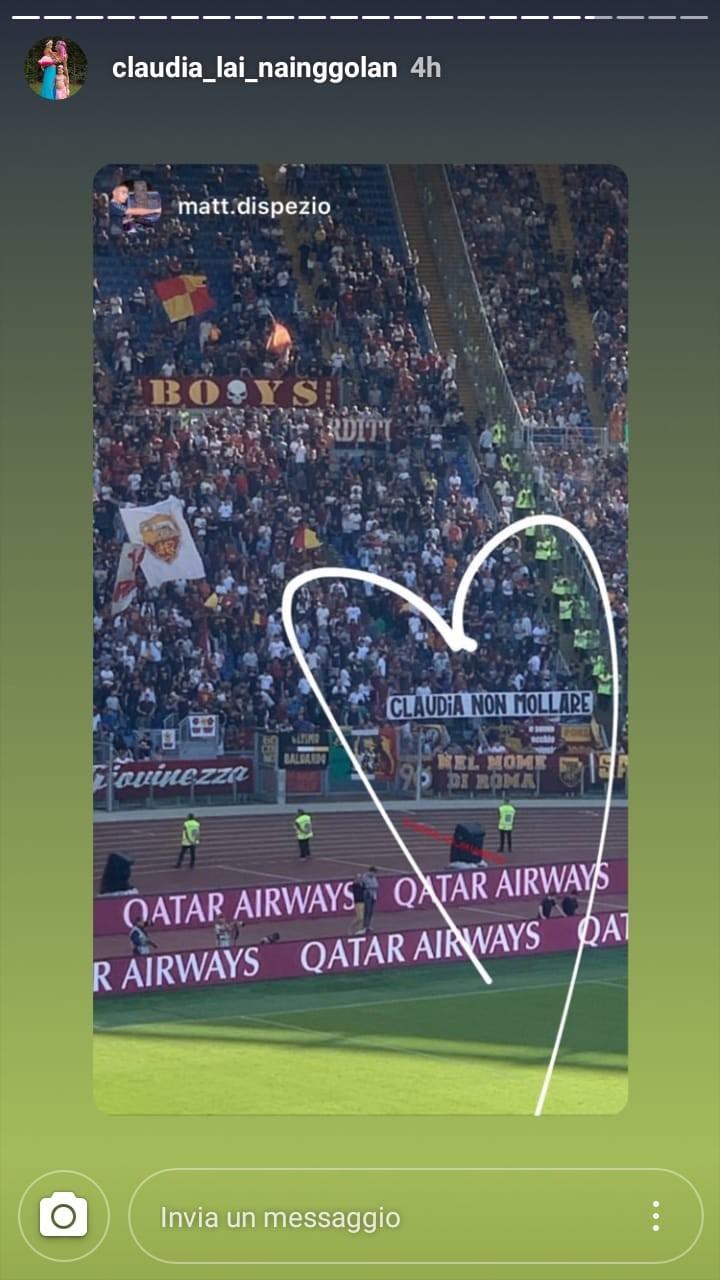Open claudia_lai_nainggolan's profile picture
Screen dimensions: 720x1280
point(55,68)
